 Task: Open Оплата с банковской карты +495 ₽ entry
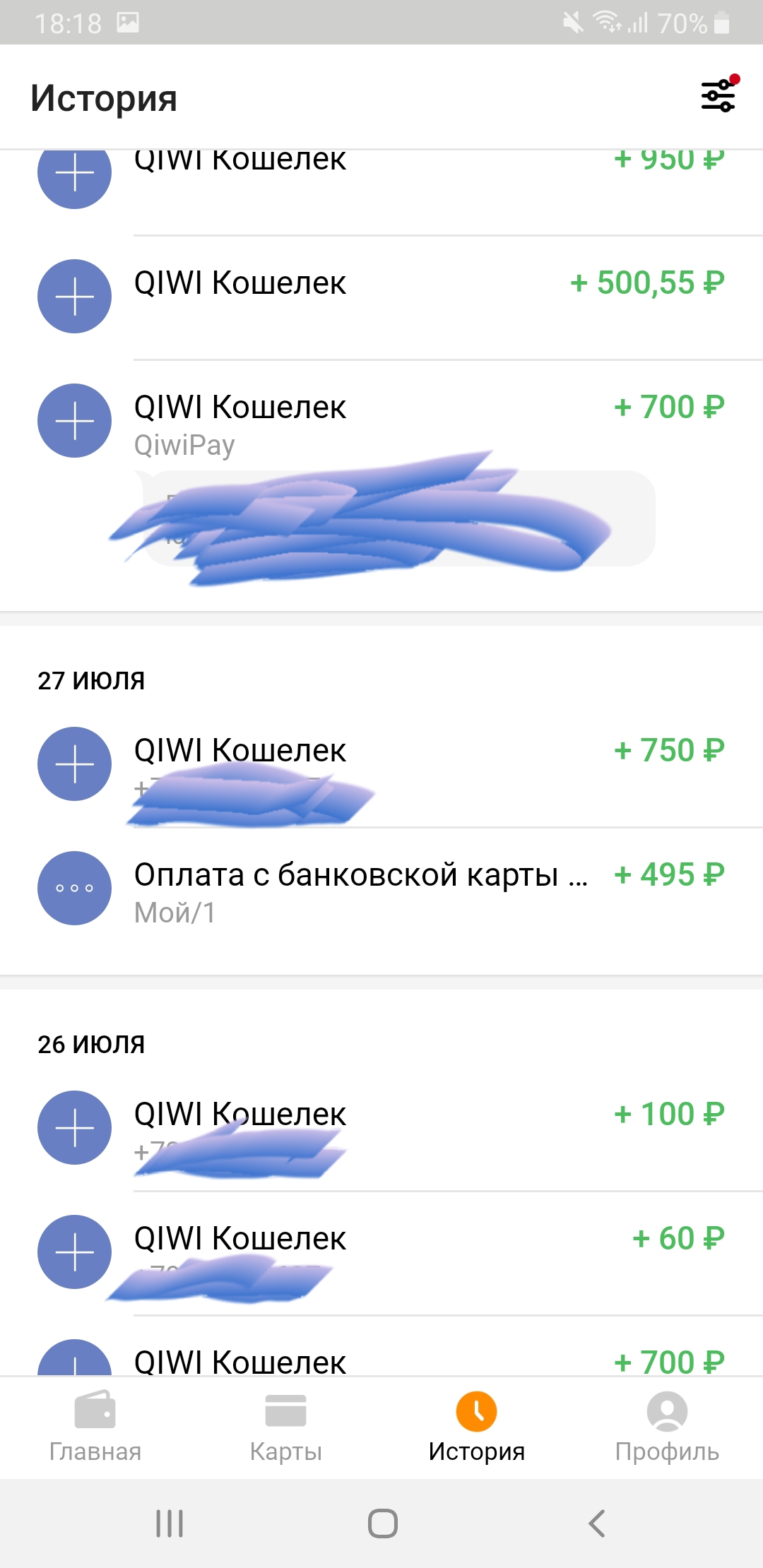pos(381,892)
